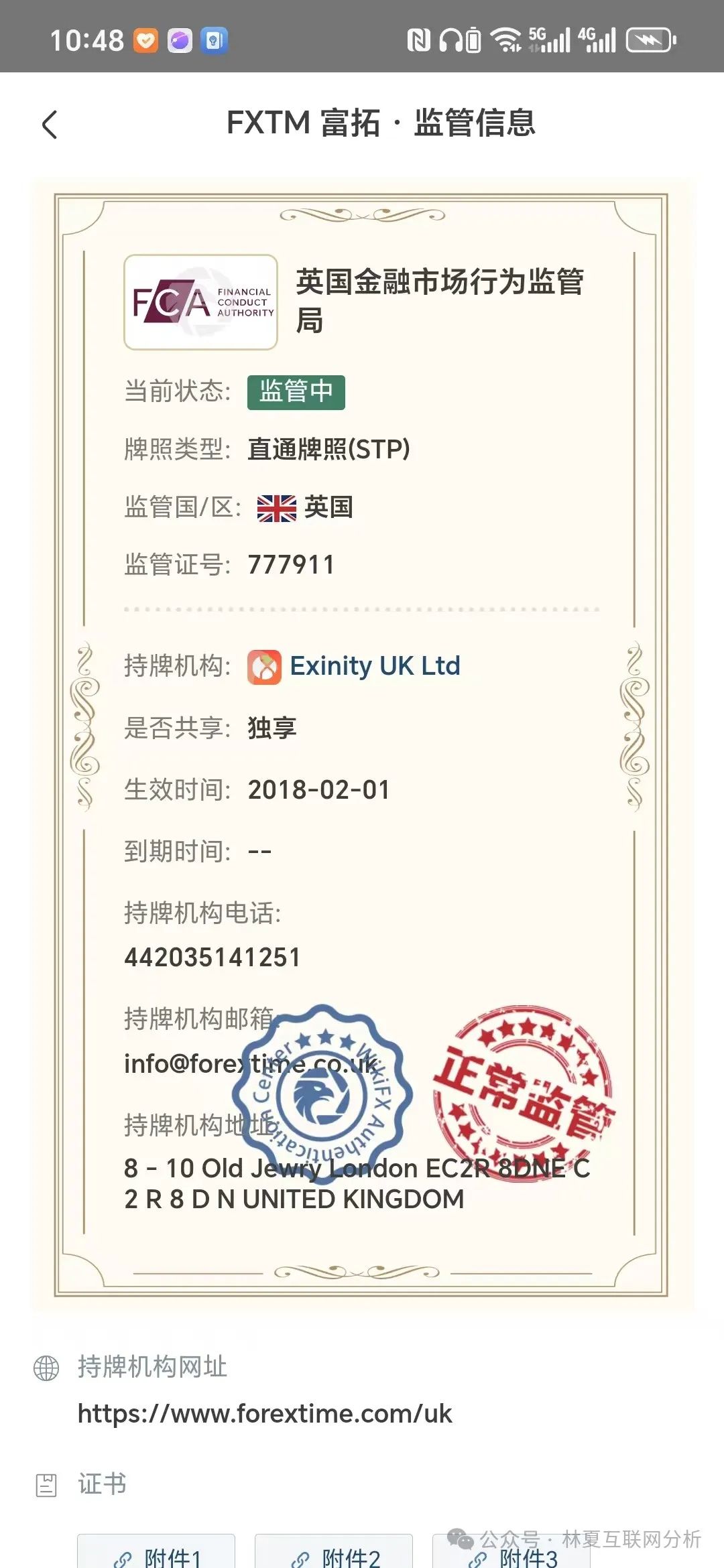Open the Exinity UK Ltd institution link
The width and height of the screenshot is (724, 1568).
coord(374,666)
